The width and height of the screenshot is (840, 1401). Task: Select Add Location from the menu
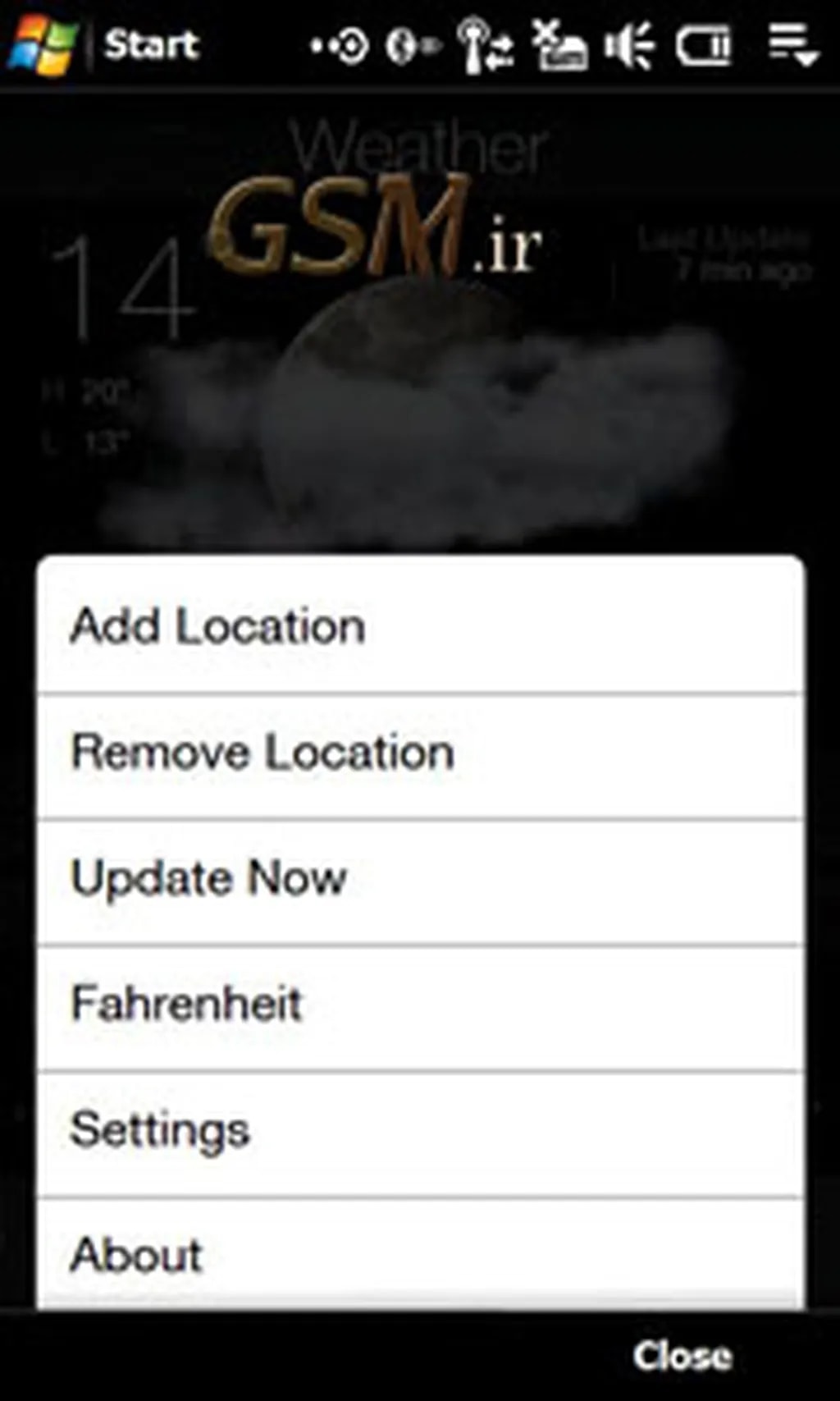[x=420, y=627]
